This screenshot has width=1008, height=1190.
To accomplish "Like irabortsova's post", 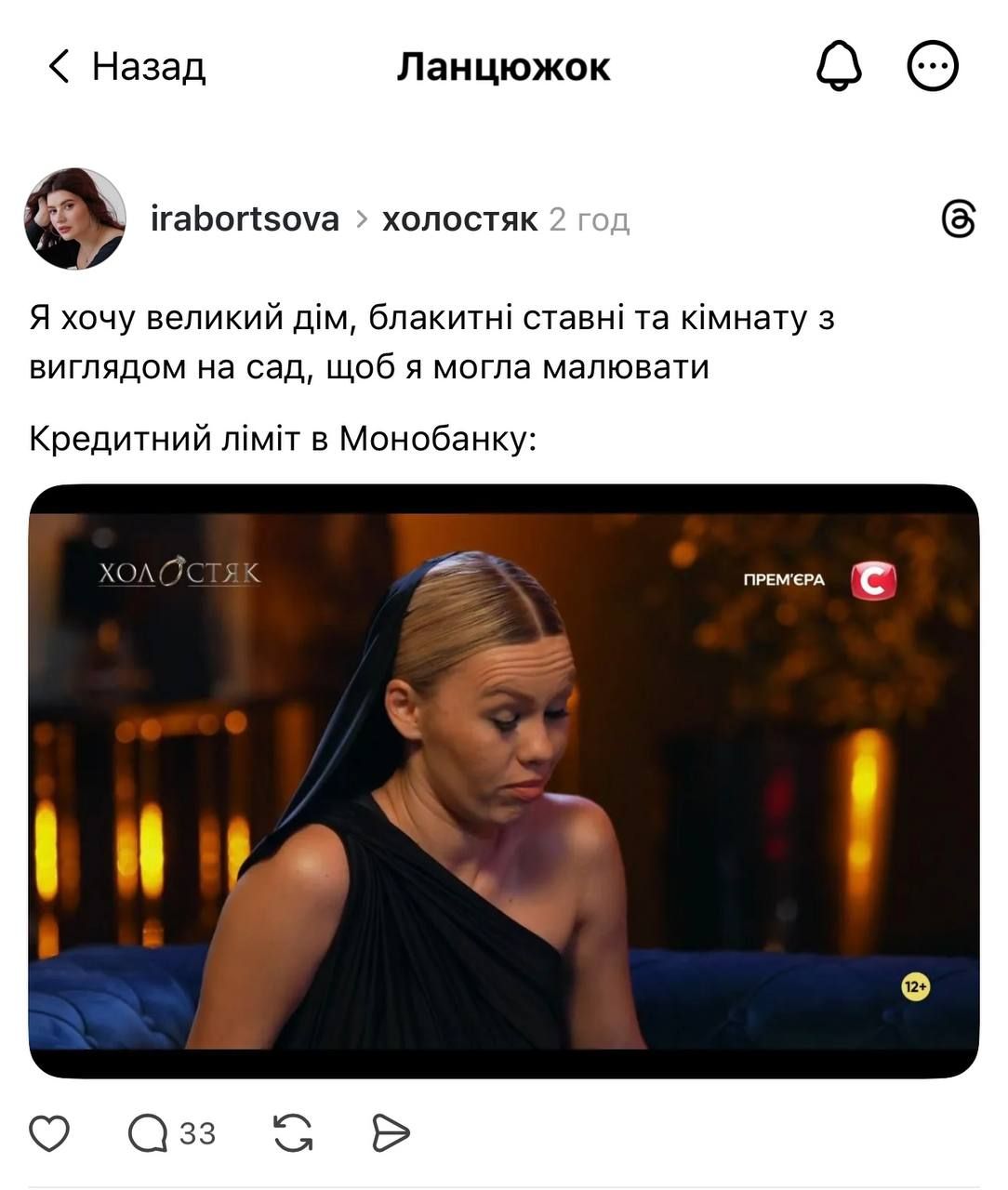I will coord(49,1133).
